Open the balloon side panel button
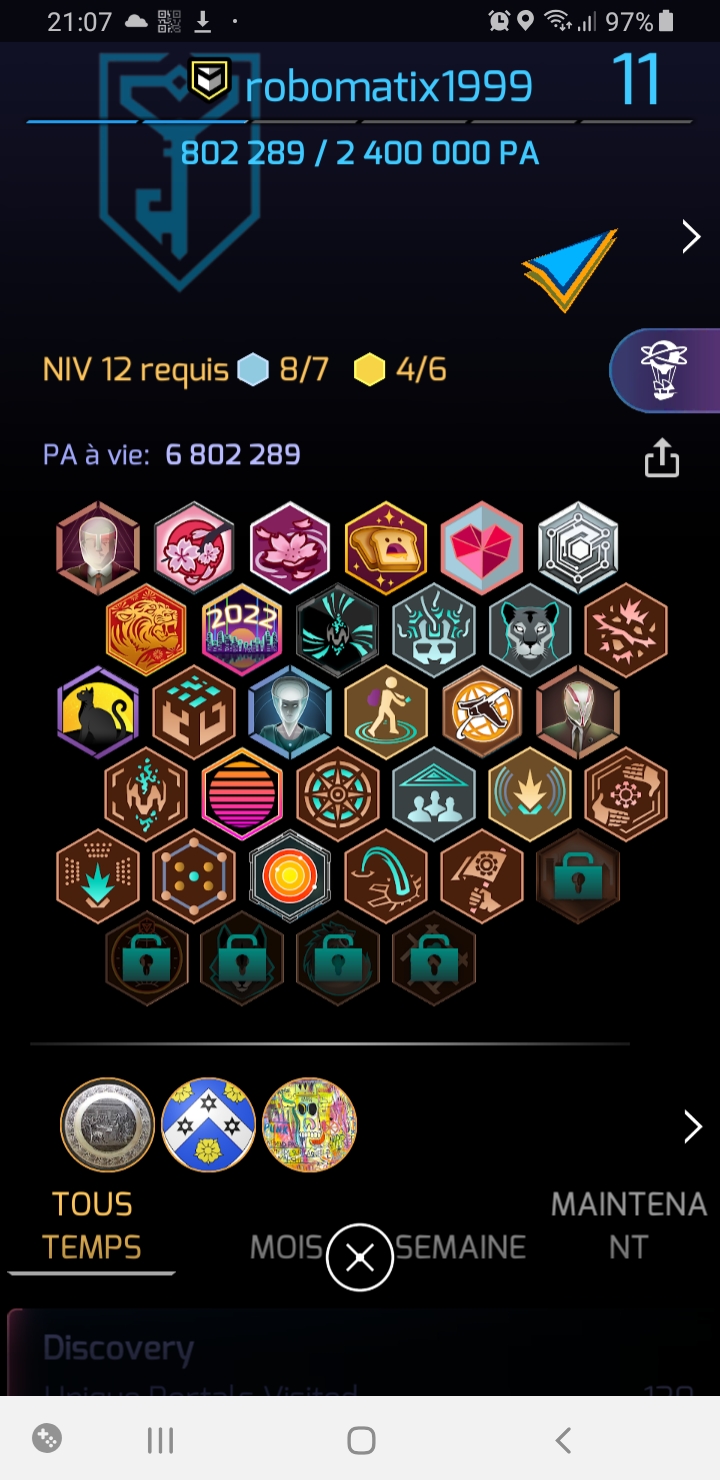The height and width of the screenshot is (1480, 720). (664, 370)
